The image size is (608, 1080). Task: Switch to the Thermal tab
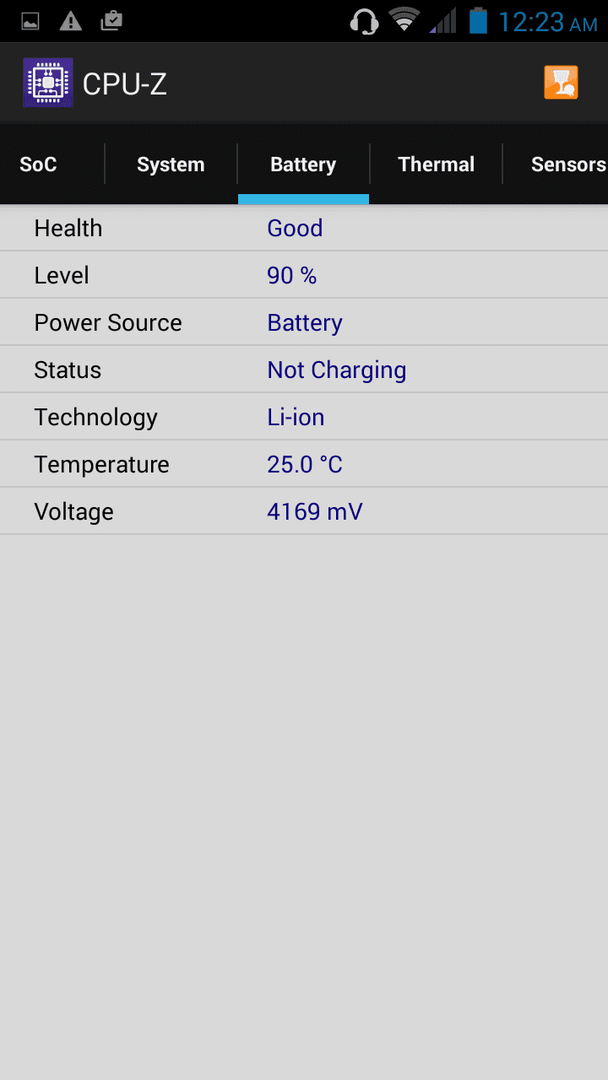(x=436, y=165)
